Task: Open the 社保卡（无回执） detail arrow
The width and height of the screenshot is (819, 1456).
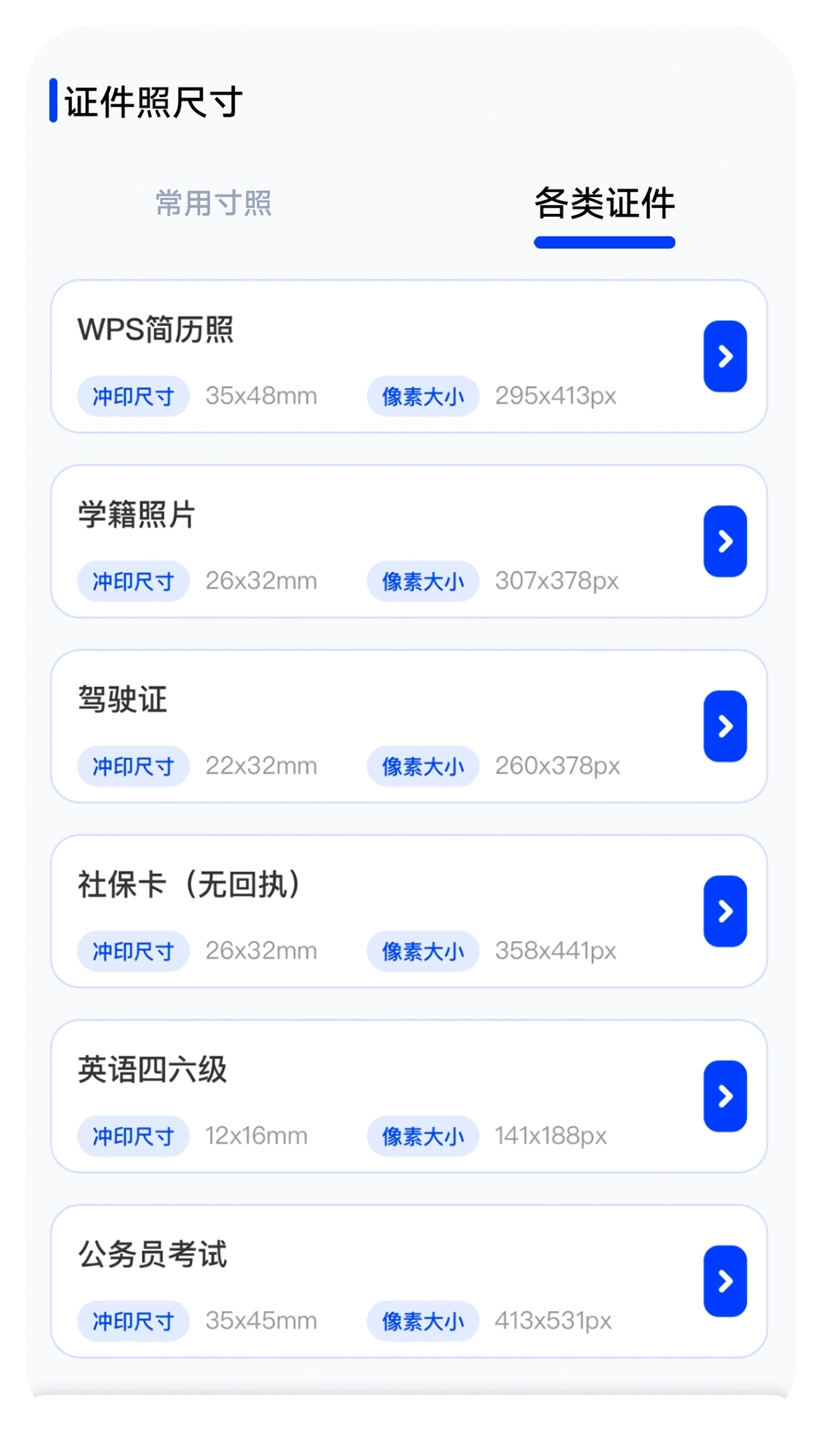Action: (x=725, y=912)
